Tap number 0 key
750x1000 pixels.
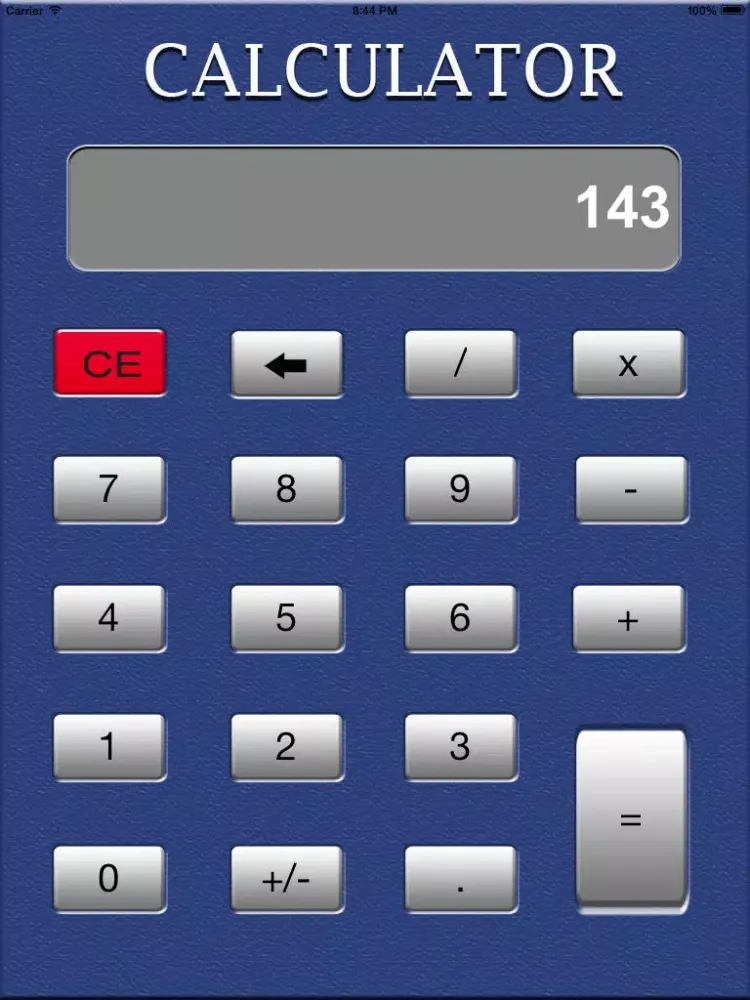(x=110, y=877)
